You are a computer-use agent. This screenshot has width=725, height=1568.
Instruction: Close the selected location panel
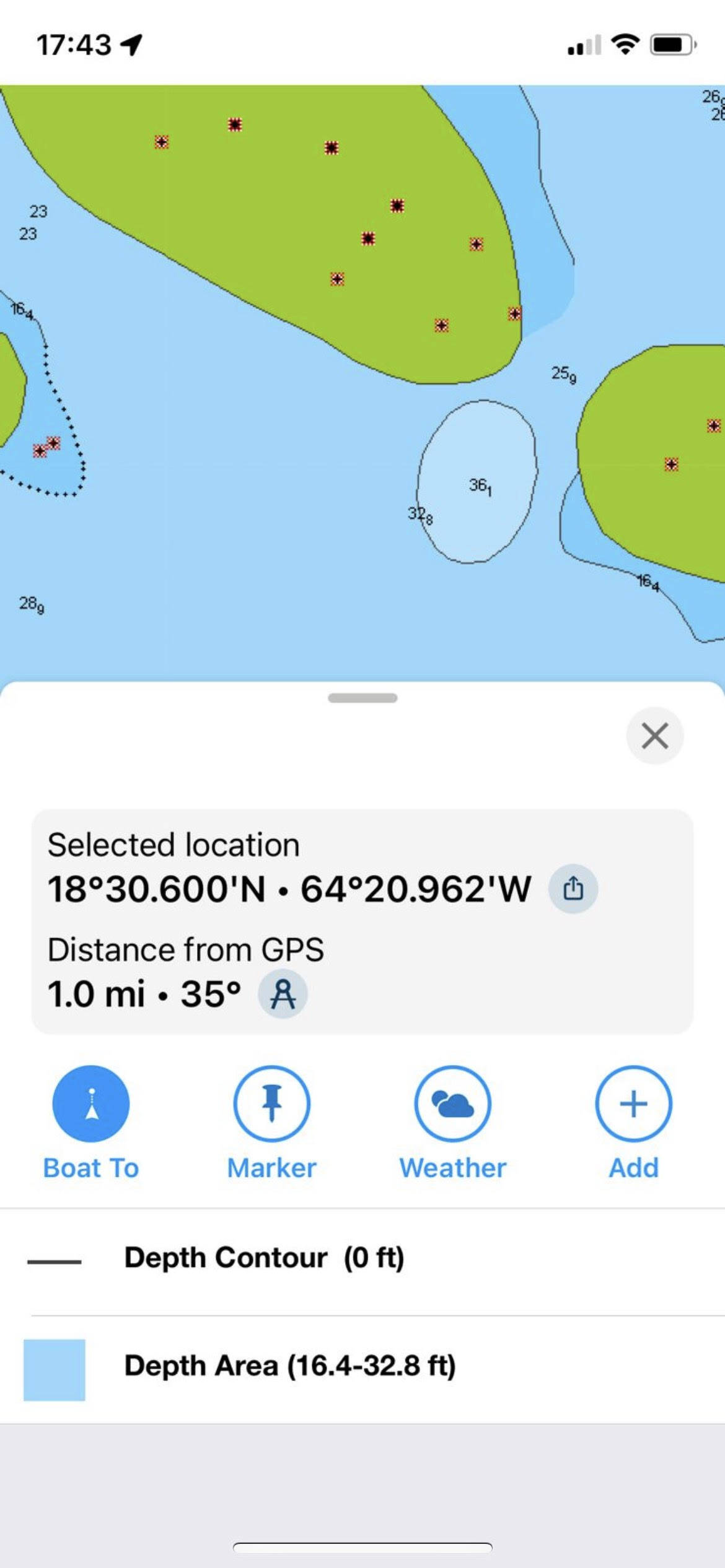[654, 736]
